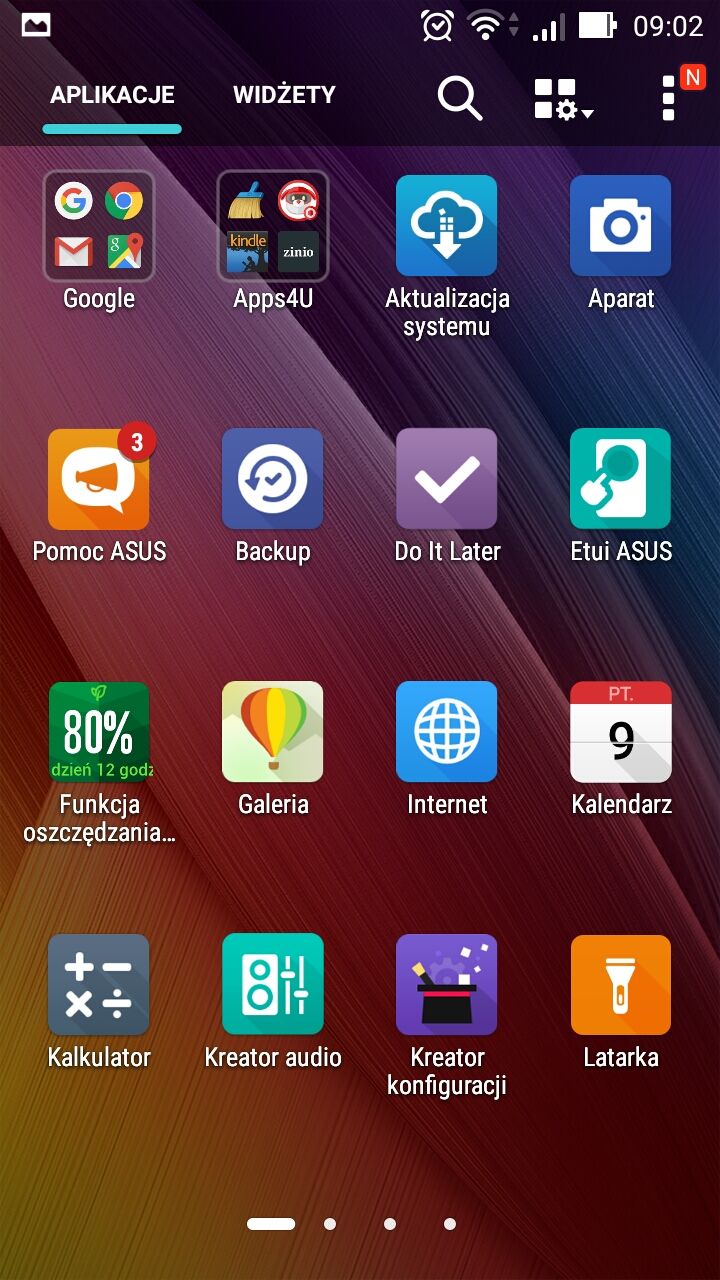Tap the search magnifier icon

click(x=458, y=99)
